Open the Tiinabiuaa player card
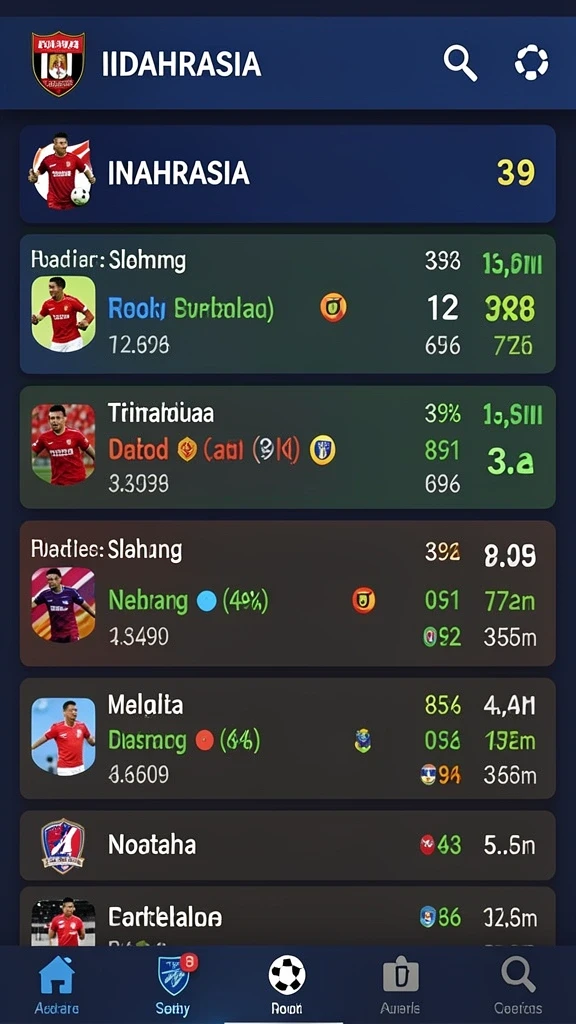Image resolution: width=576 pixels, height=1024 pixels. point(287,447)
